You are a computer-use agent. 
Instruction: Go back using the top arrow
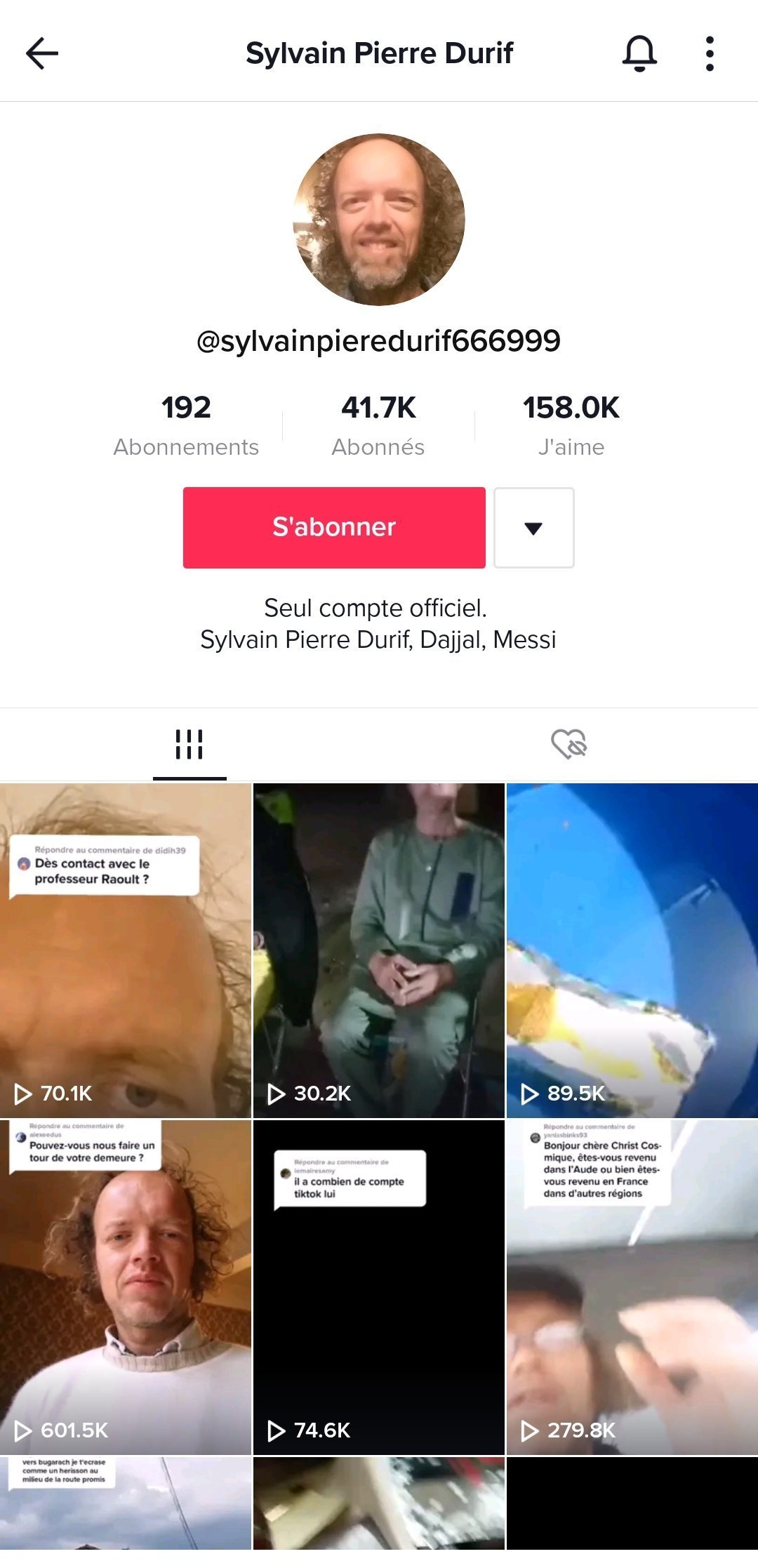click(42, 53)
